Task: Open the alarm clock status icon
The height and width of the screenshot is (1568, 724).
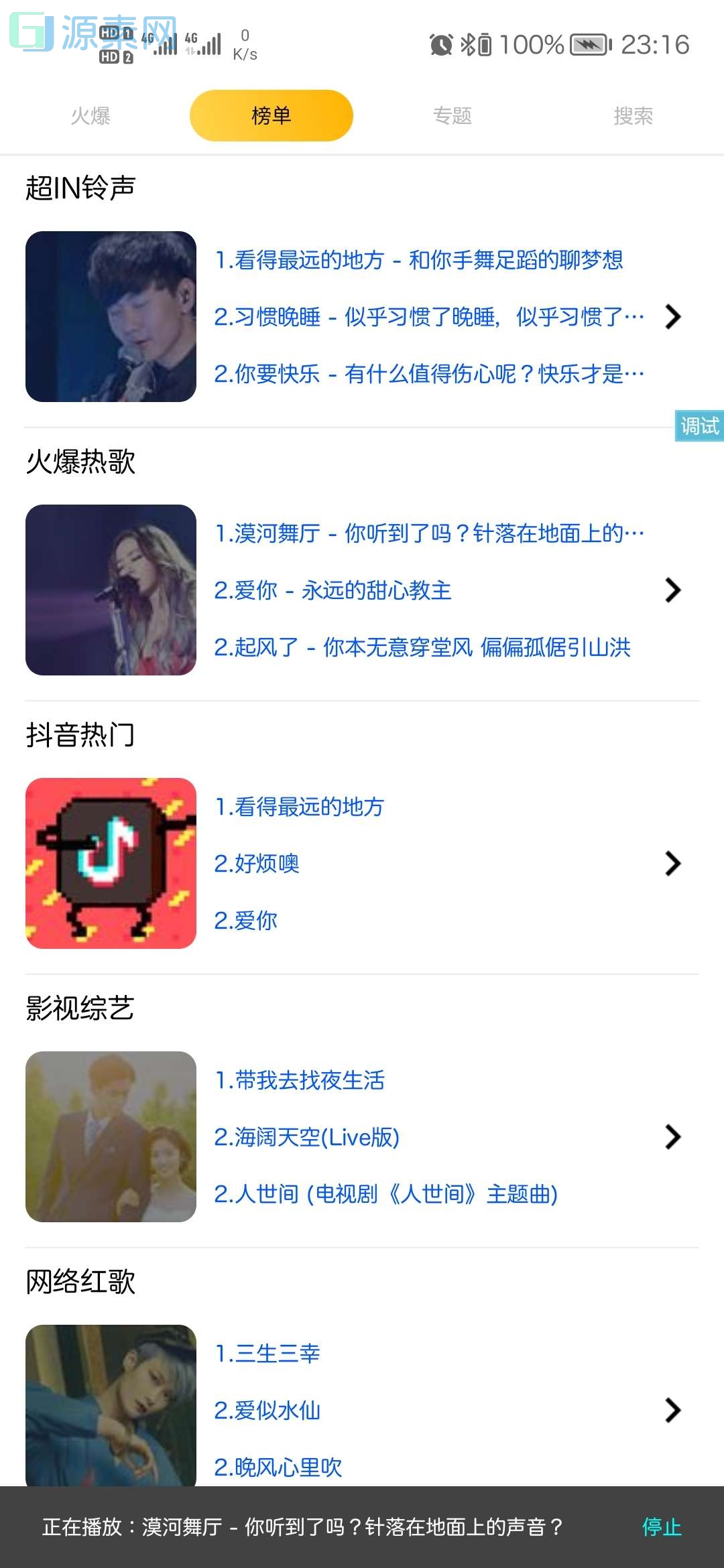Action: (x=439, y=44)
